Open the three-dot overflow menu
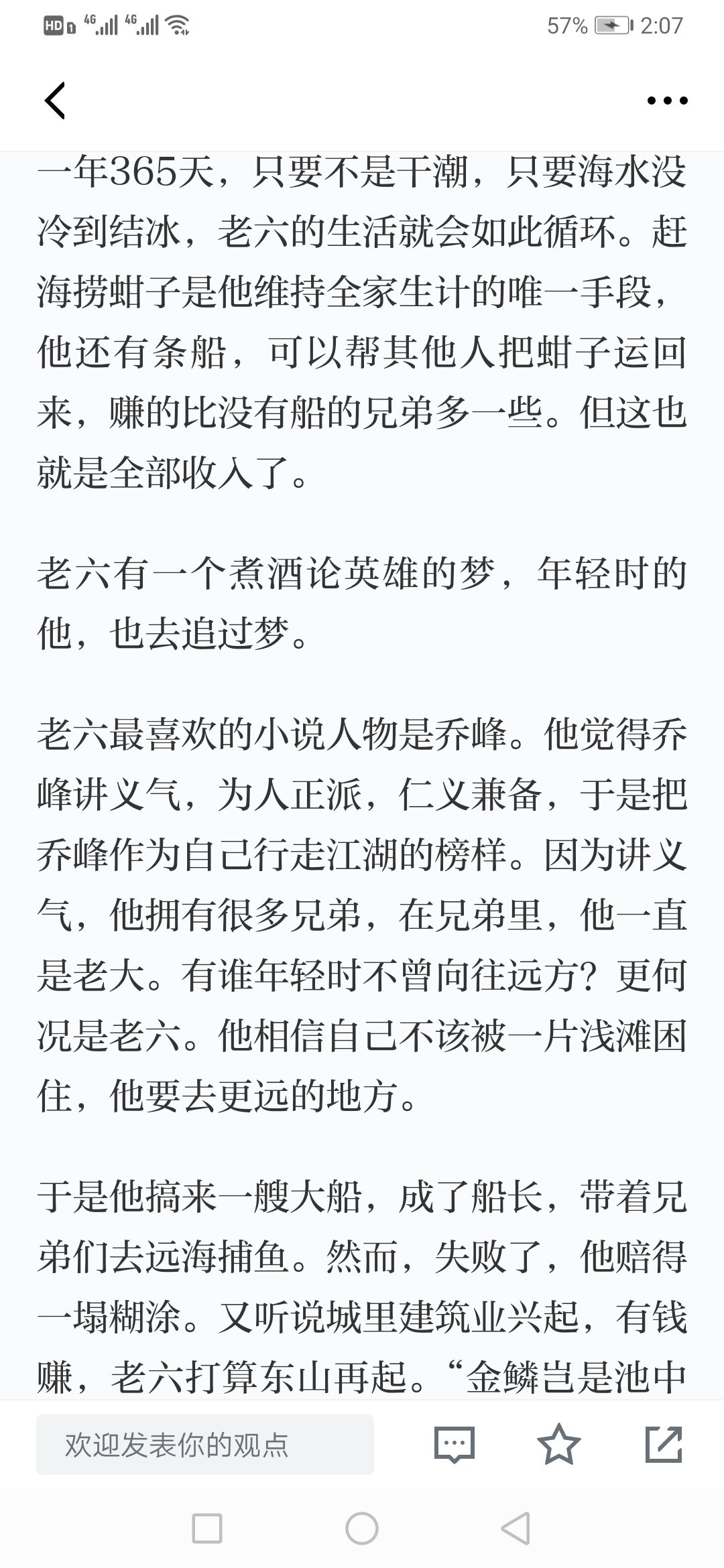Image resolution: width=724 pixels, height=1568 pixels. pyautogui.click(x=667, y=101)
